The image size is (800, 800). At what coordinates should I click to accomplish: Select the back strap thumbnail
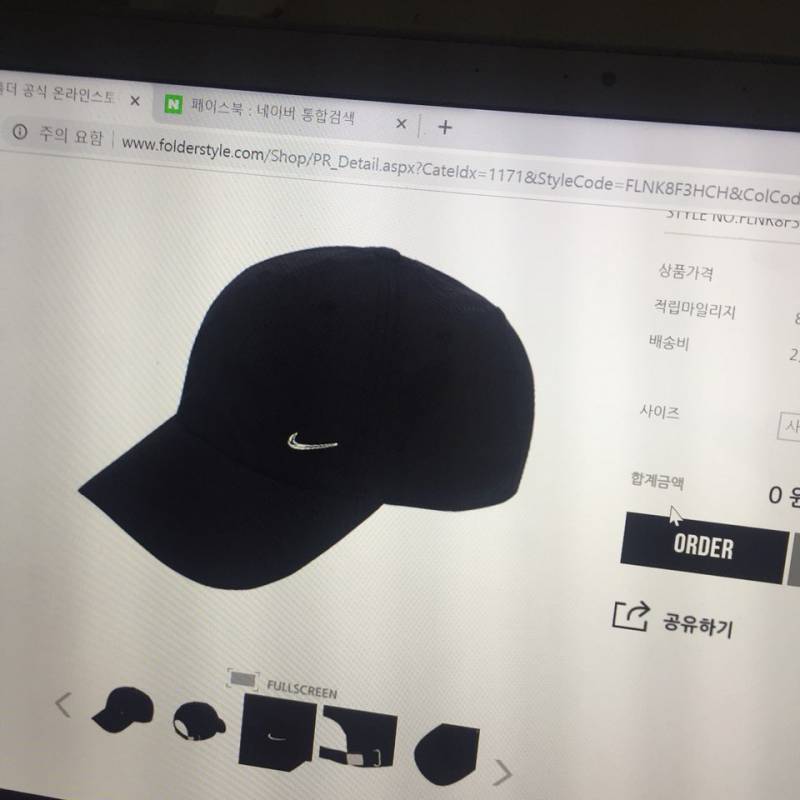[358, 741]
